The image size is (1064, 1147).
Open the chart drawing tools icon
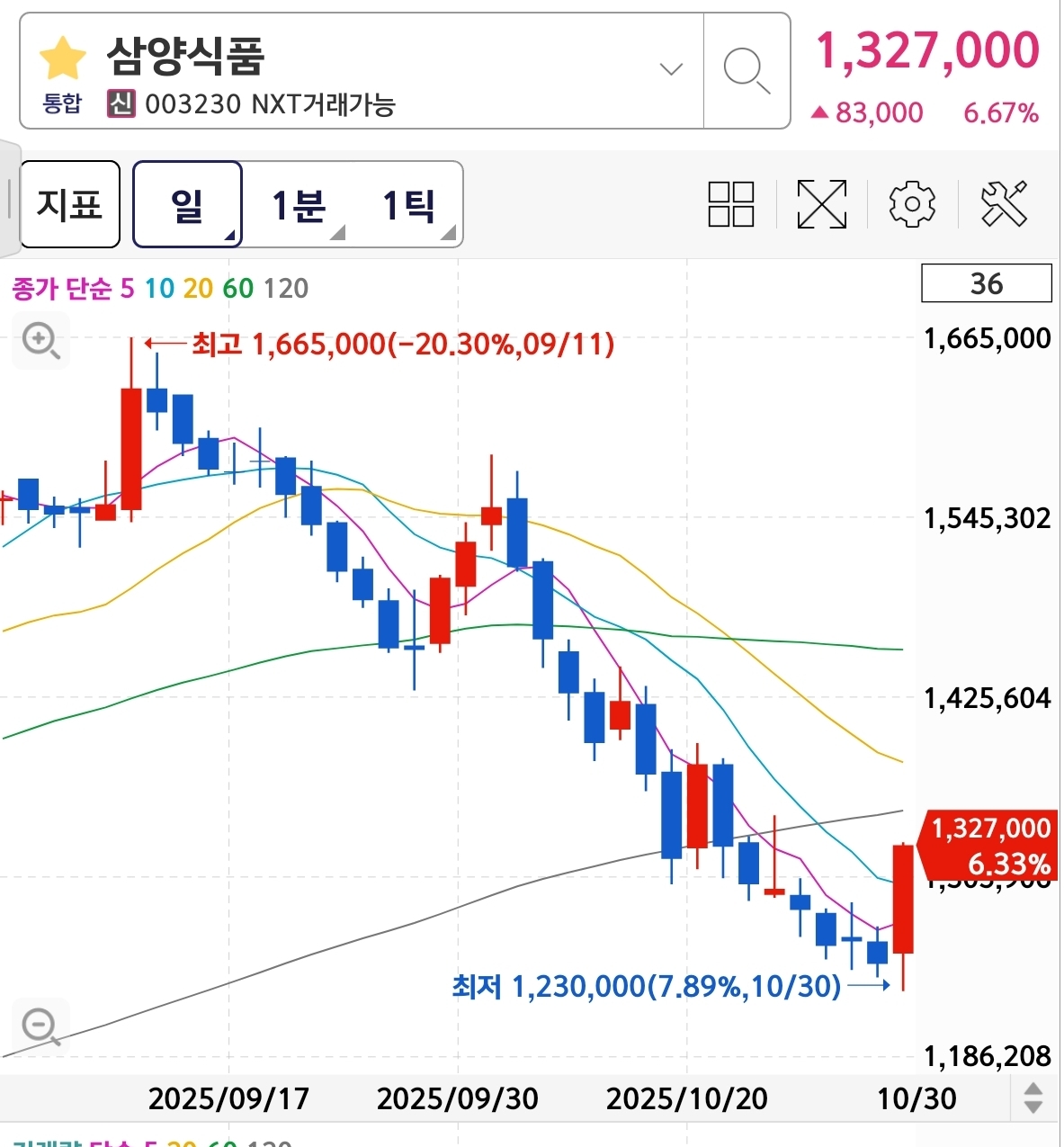click(1004, 204)
